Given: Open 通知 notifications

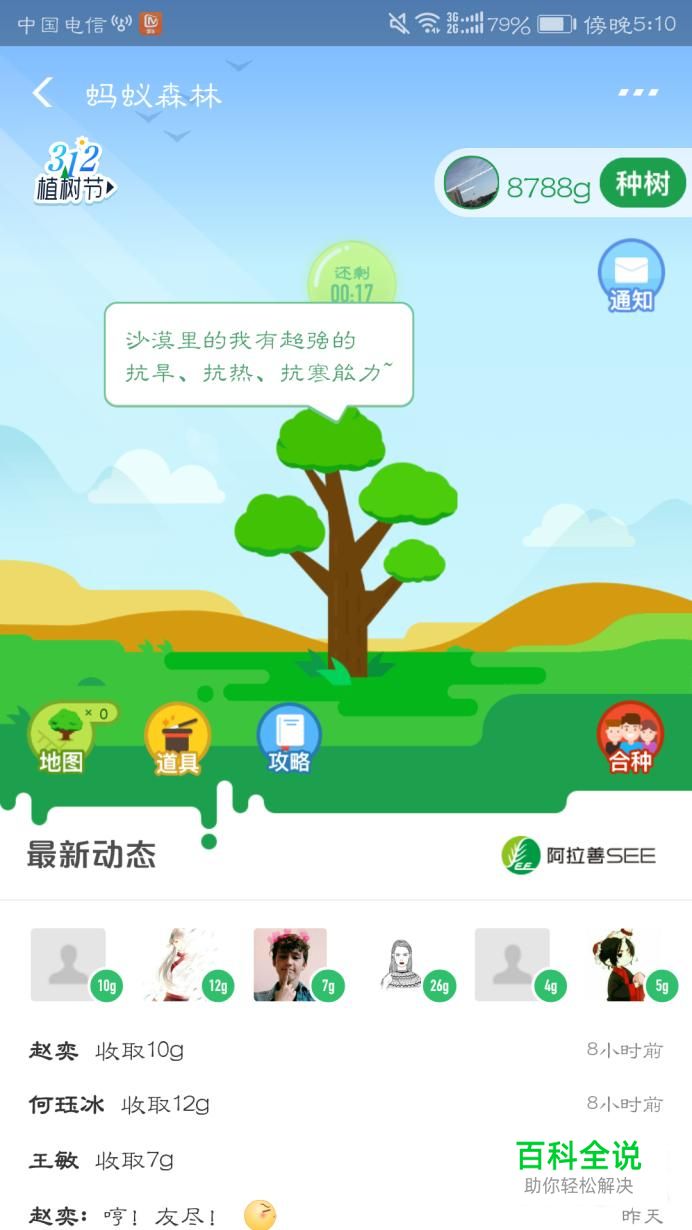Looking at the screenshot, I should pos(630,276).
